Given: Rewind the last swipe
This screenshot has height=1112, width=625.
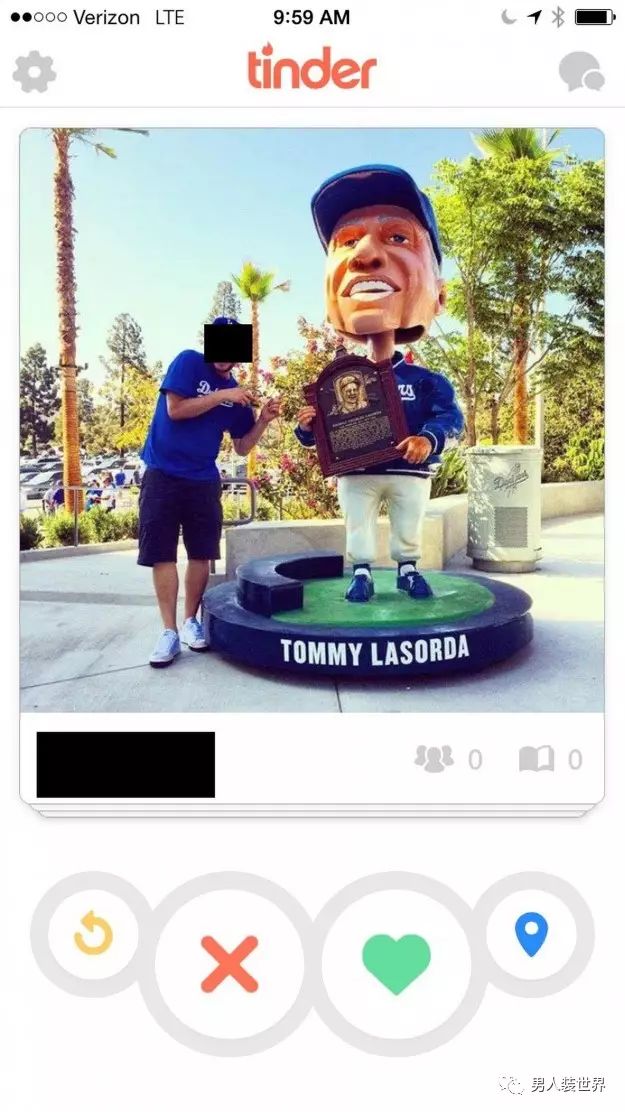Looking at the screenshot, I should (93, 933).
